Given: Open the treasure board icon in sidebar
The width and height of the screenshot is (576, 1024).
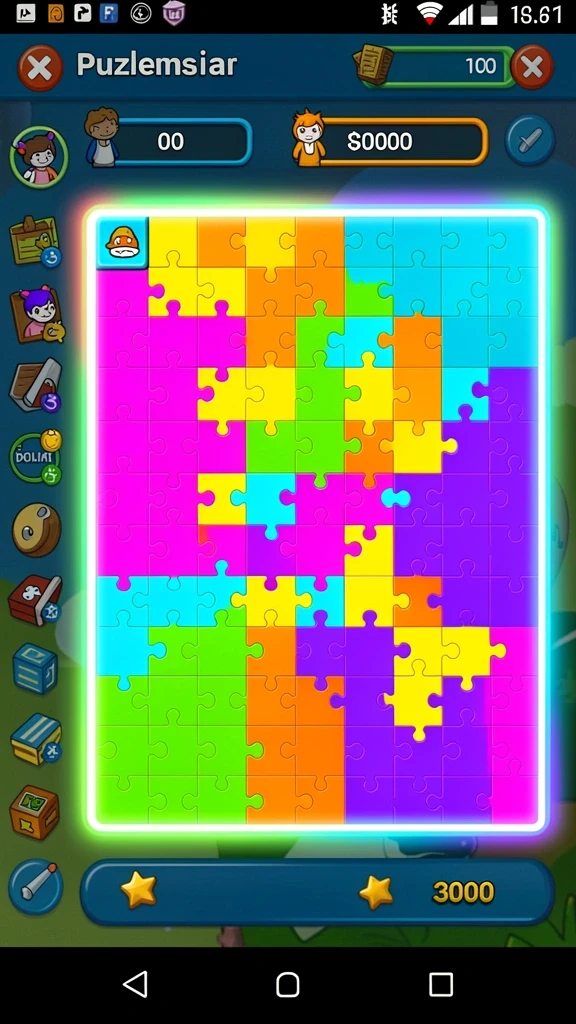Looking at the screenshot, I should [x=35, y=242].
